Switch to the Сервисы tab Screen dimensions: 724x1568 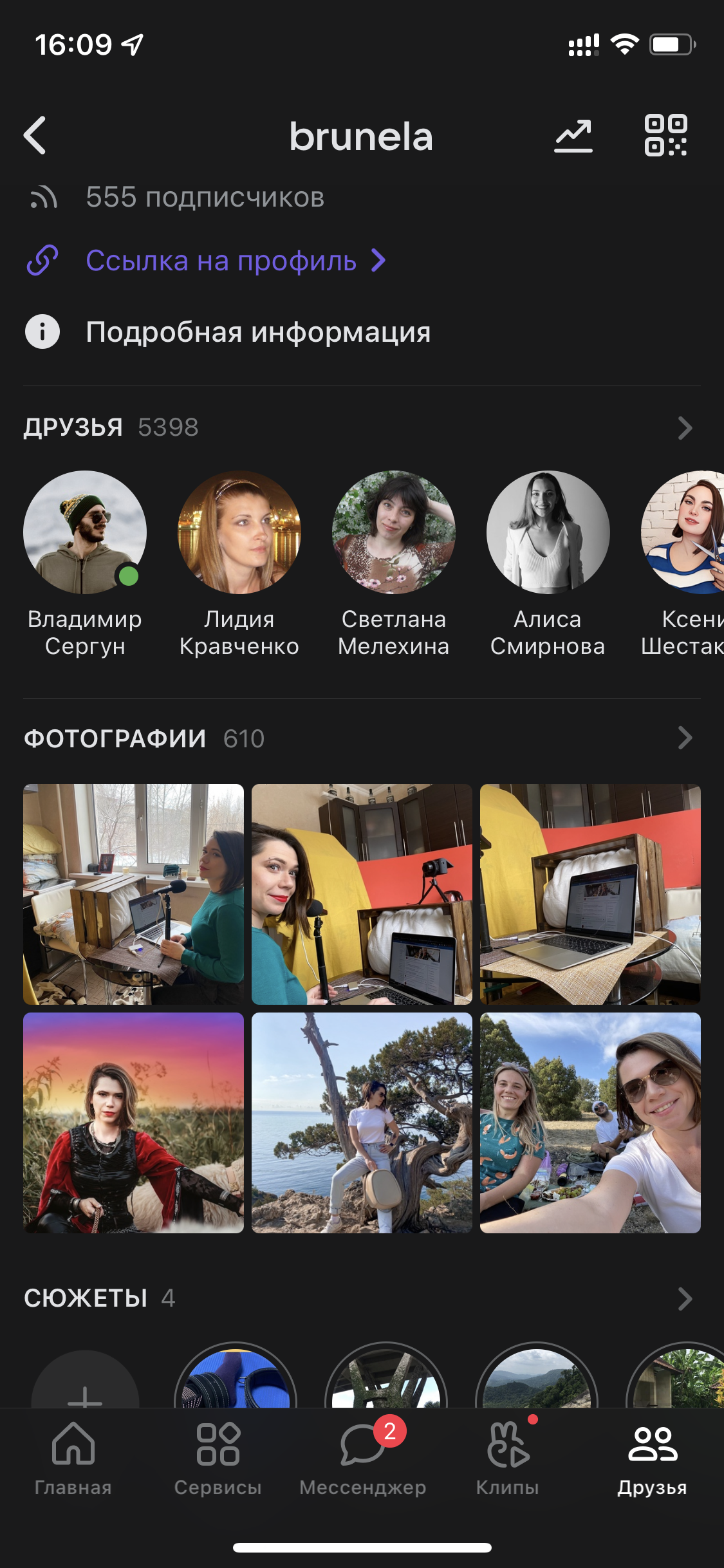tap(218, 1459)
